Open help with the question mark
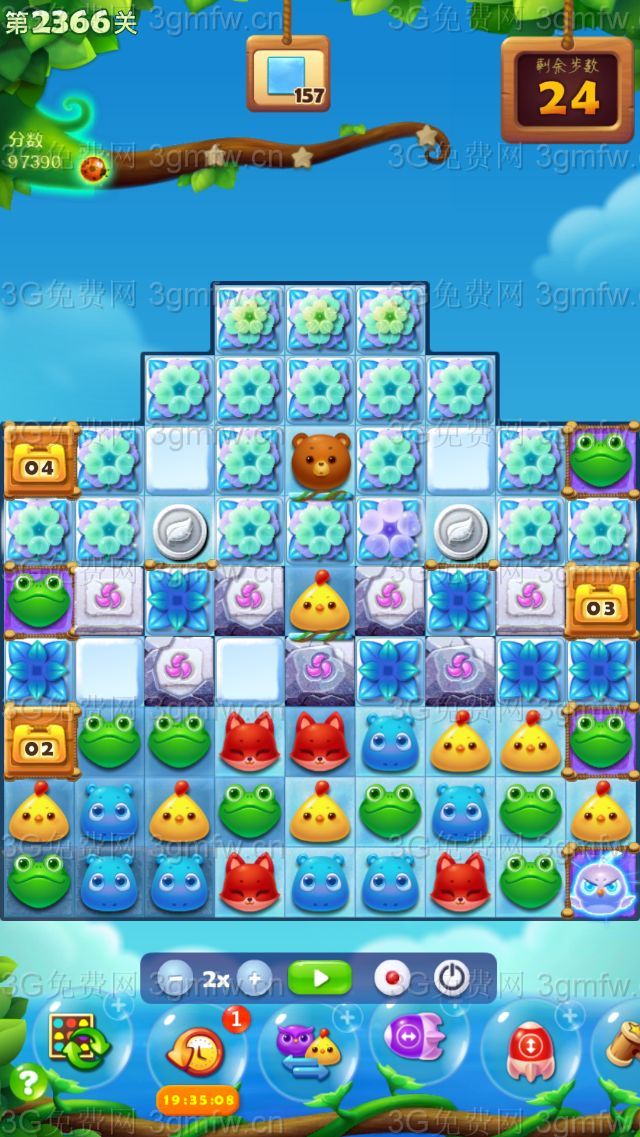 [x=29, y=1083]
